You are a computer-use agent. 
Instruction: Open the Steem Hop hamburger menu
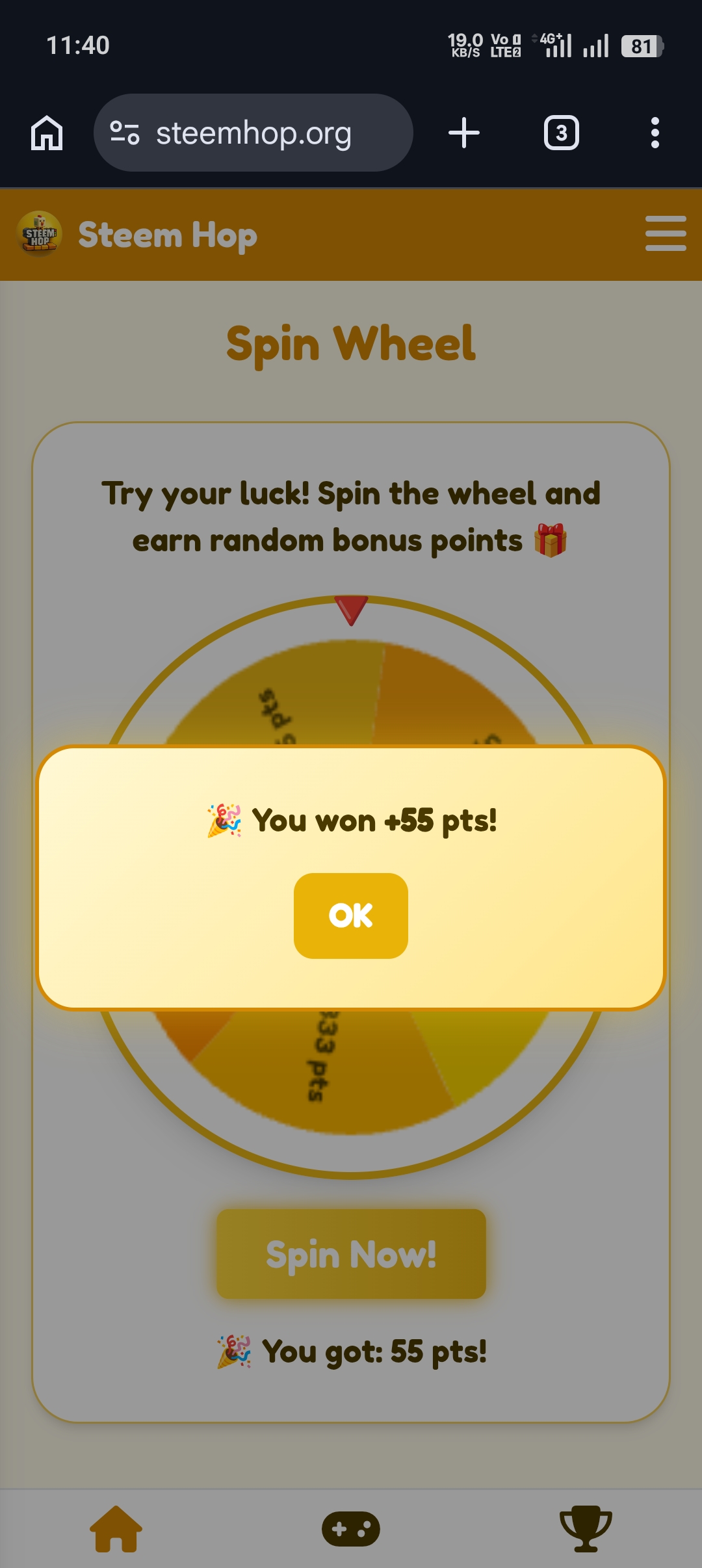coord(666,233)
